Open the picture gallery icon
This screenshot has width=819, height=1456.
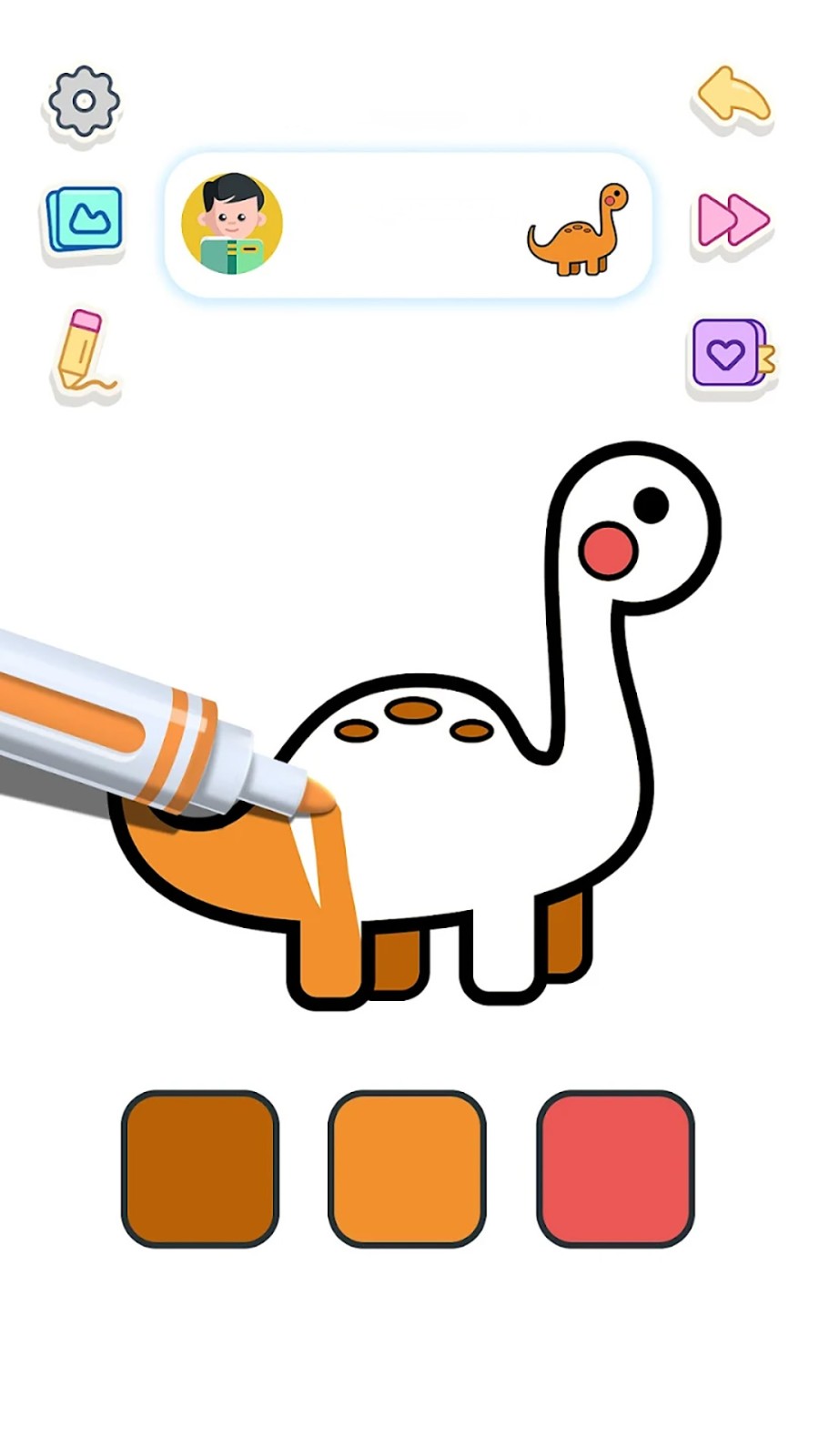click(85, 219)
